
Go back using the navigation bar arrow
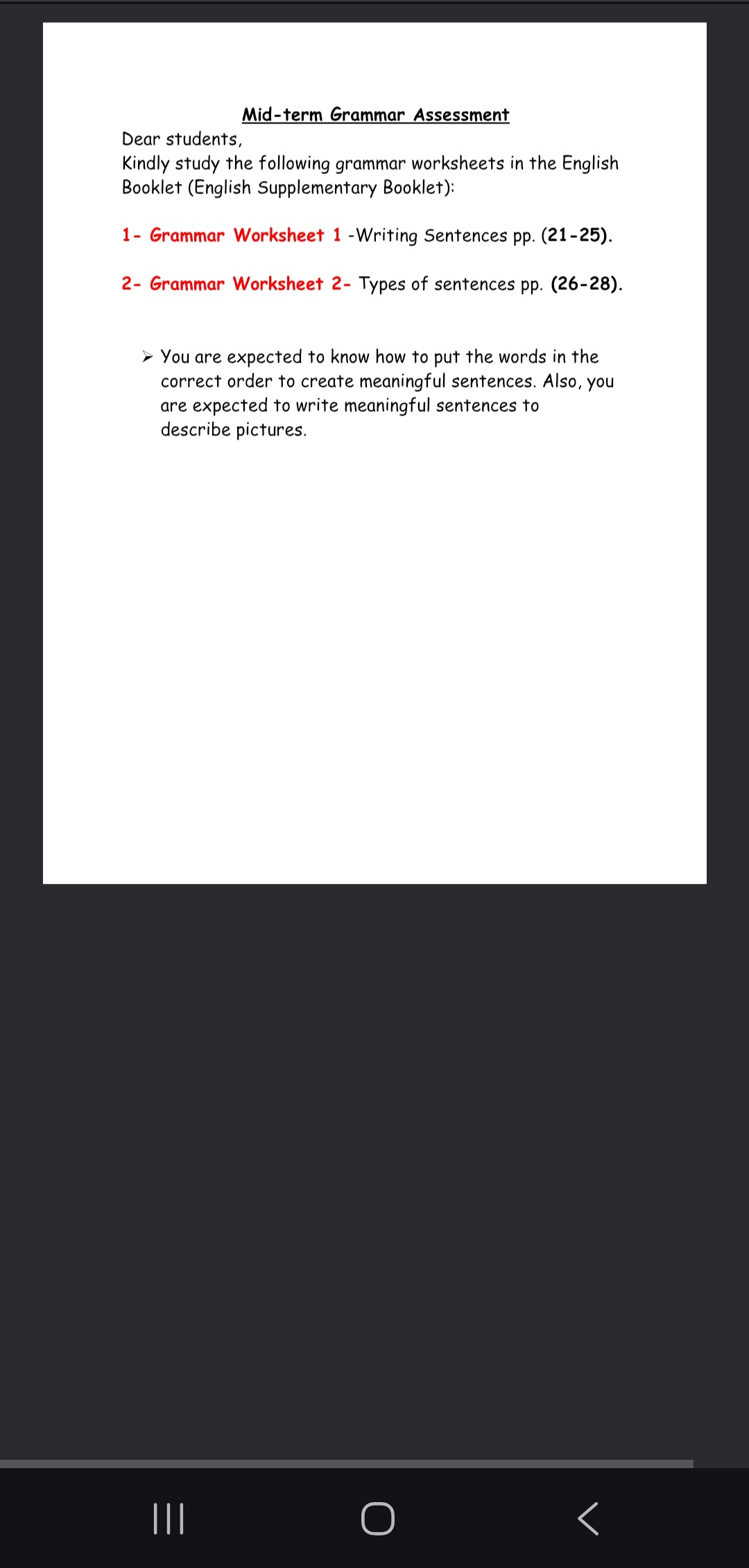(x=588, y=1519)
